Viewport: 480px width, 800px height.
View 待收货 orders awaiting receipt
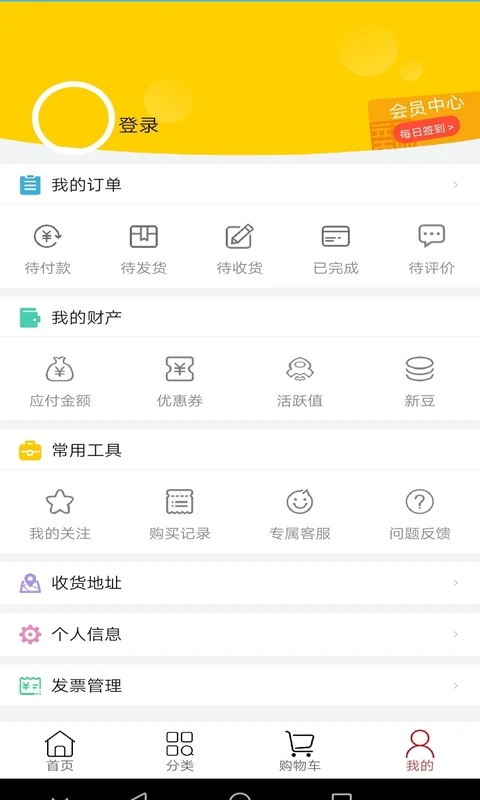click(x=240, y=249)
